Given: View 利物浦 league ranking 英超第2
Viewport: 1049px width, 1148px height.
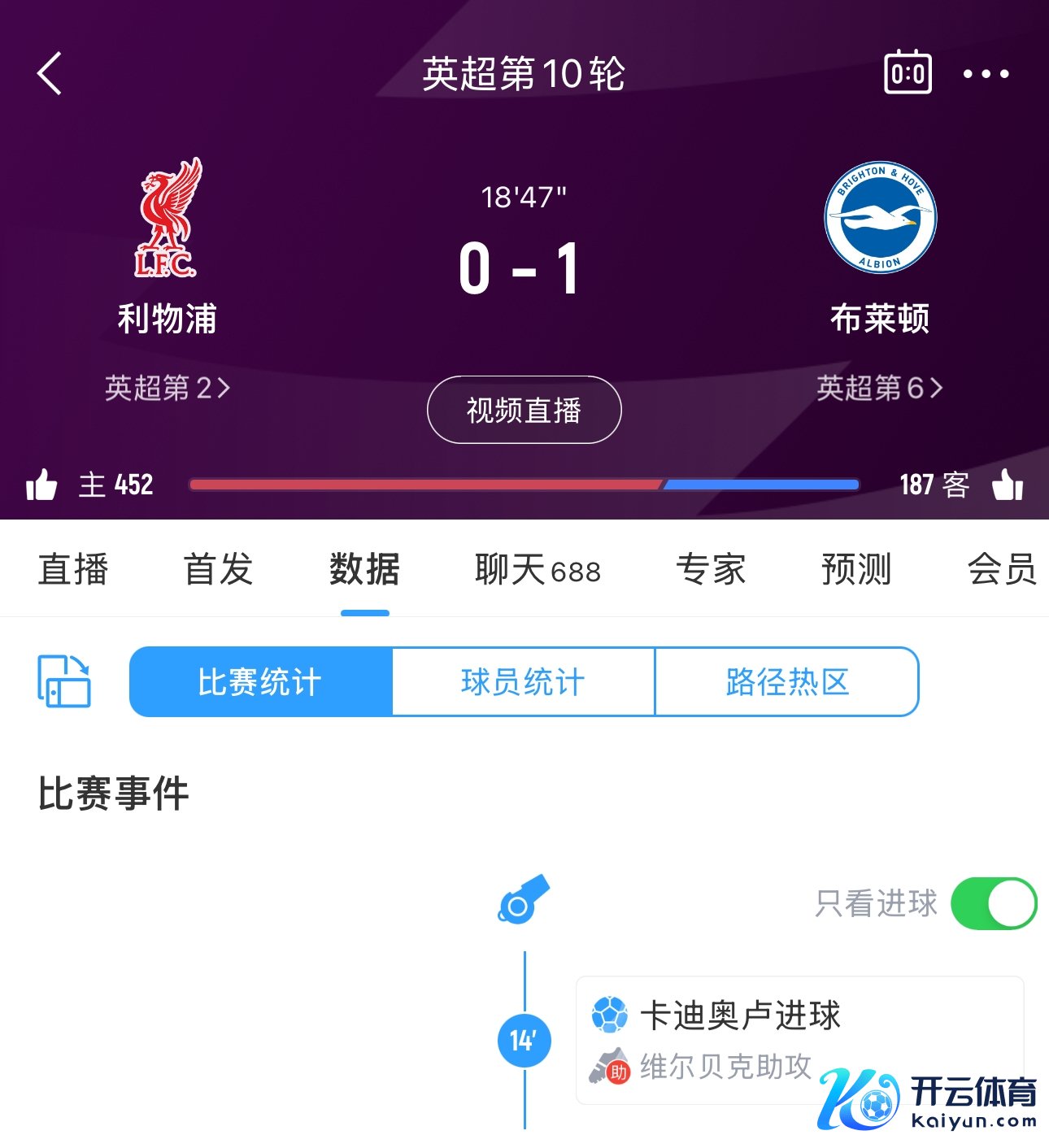Looking at the screenshot, I should click(168, 388).
